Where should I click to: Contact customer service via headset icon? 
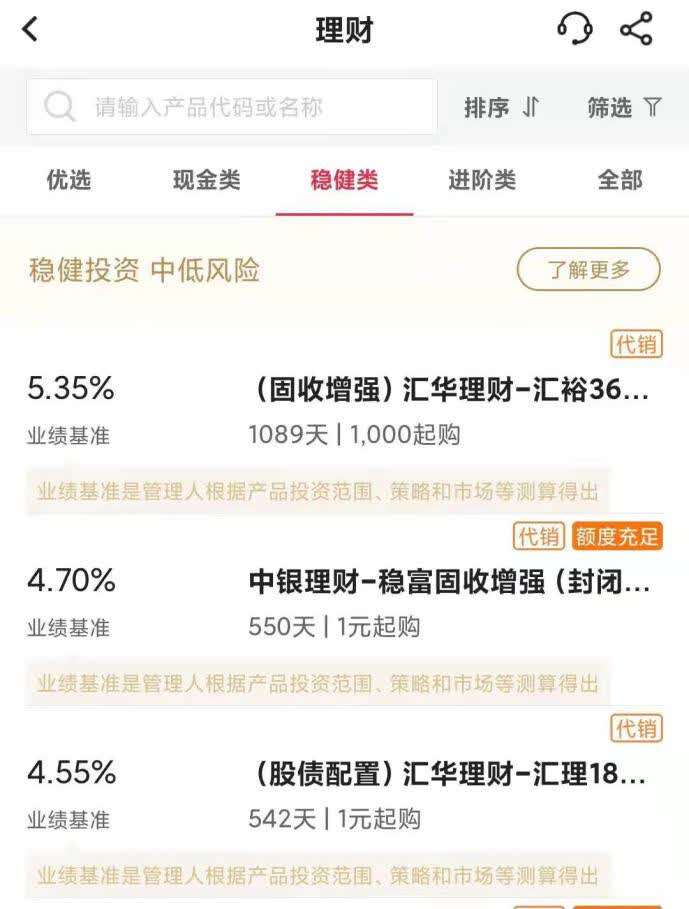[x=574, y=29]
